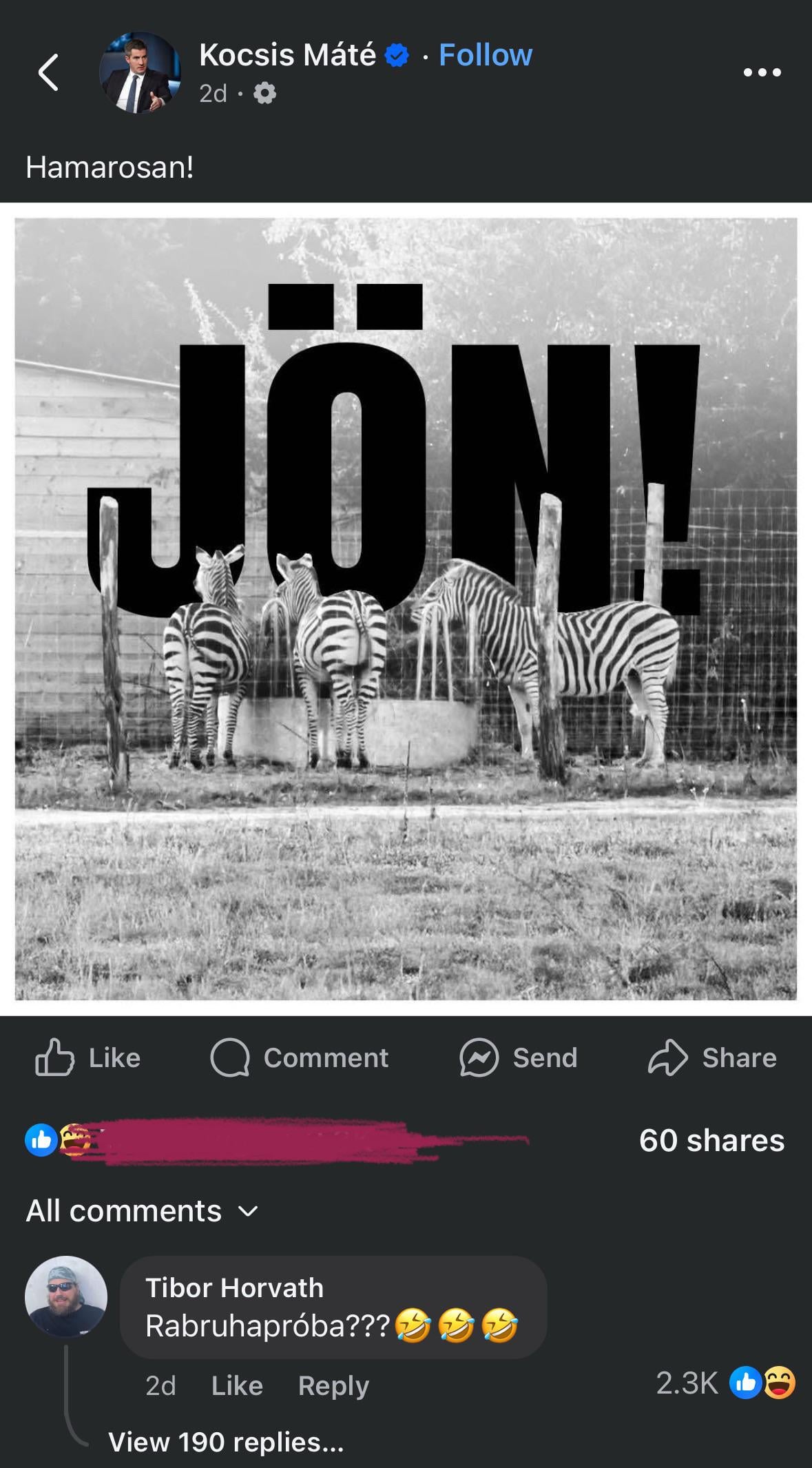View the 60 shares list
The width and height of the screenshot is (812, 1468).
tap(711, 1140)
